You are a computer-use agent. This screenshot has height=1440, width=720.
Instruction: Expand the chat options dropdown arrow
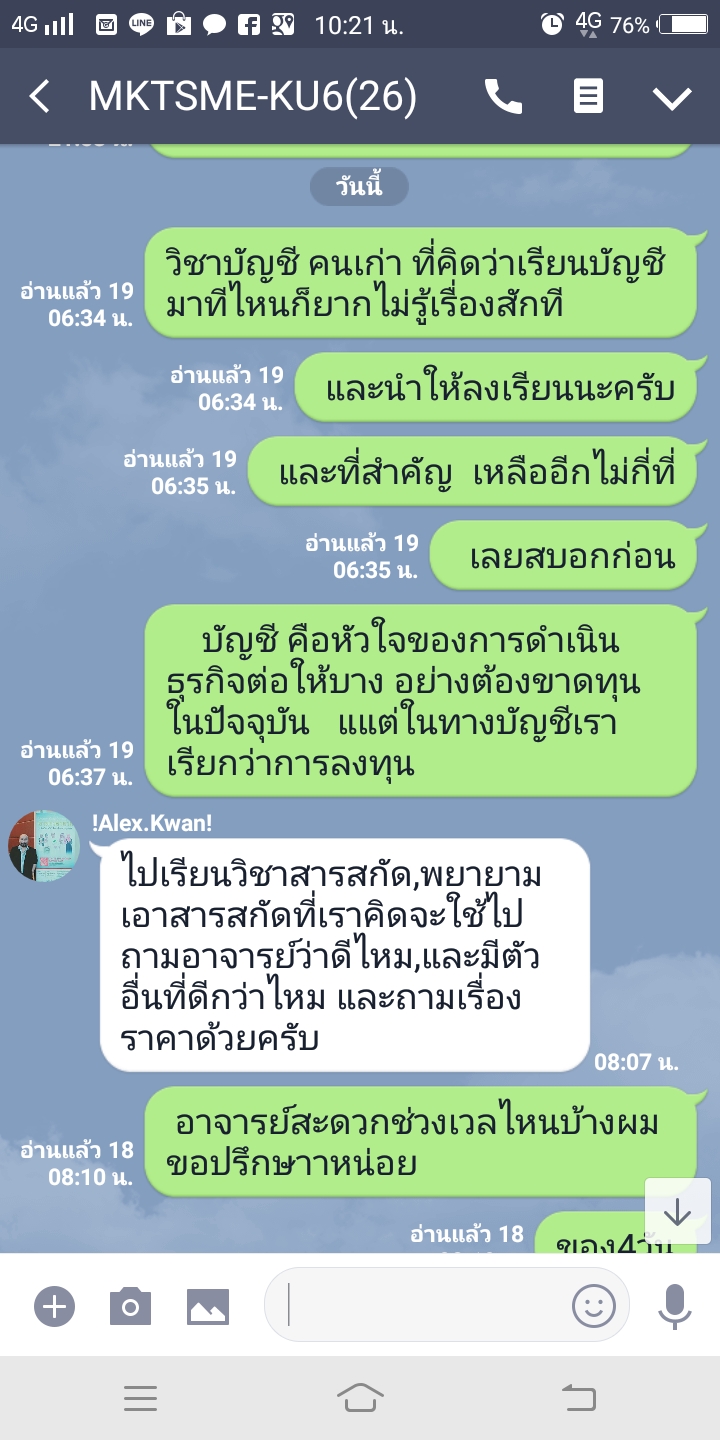(x=671, y=97)
